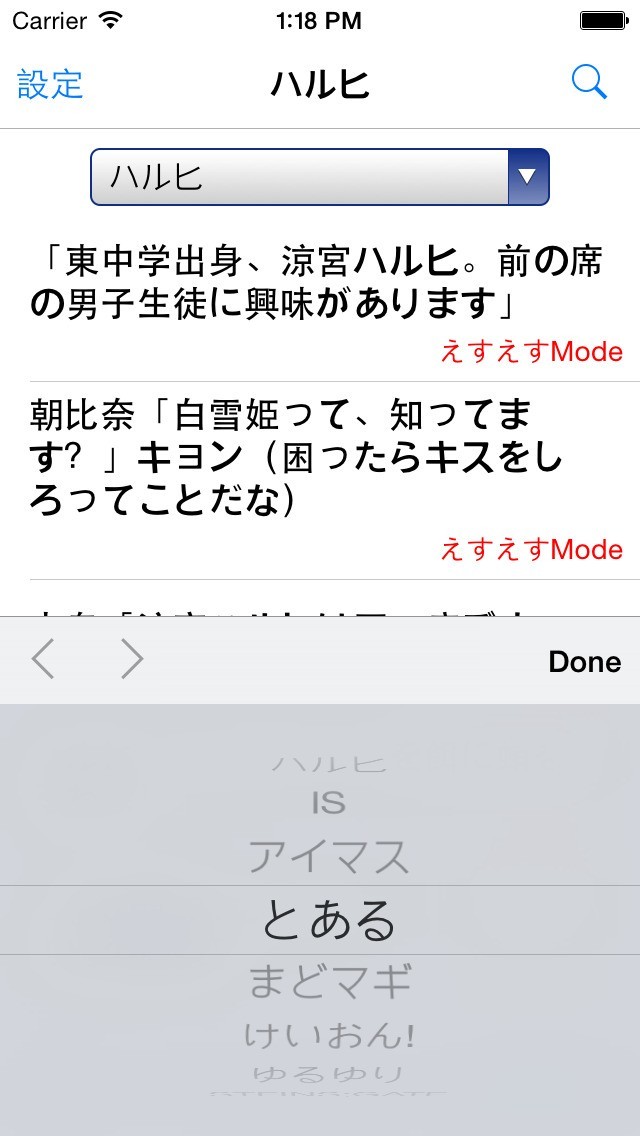Open the search magnifier icon
Image resolution: width=640 pixels, height=1136 pixels.
tap(589, 83)
